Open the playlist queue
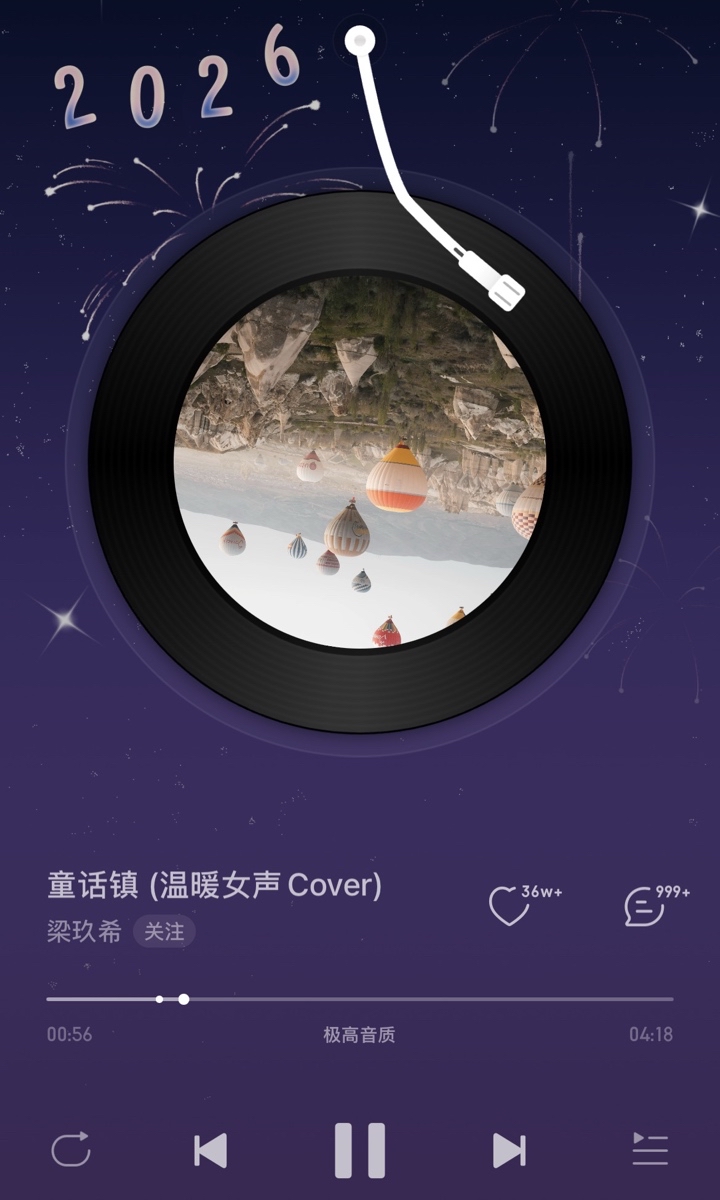The height and width of the screenshot is (1200, 720). 650,1151
